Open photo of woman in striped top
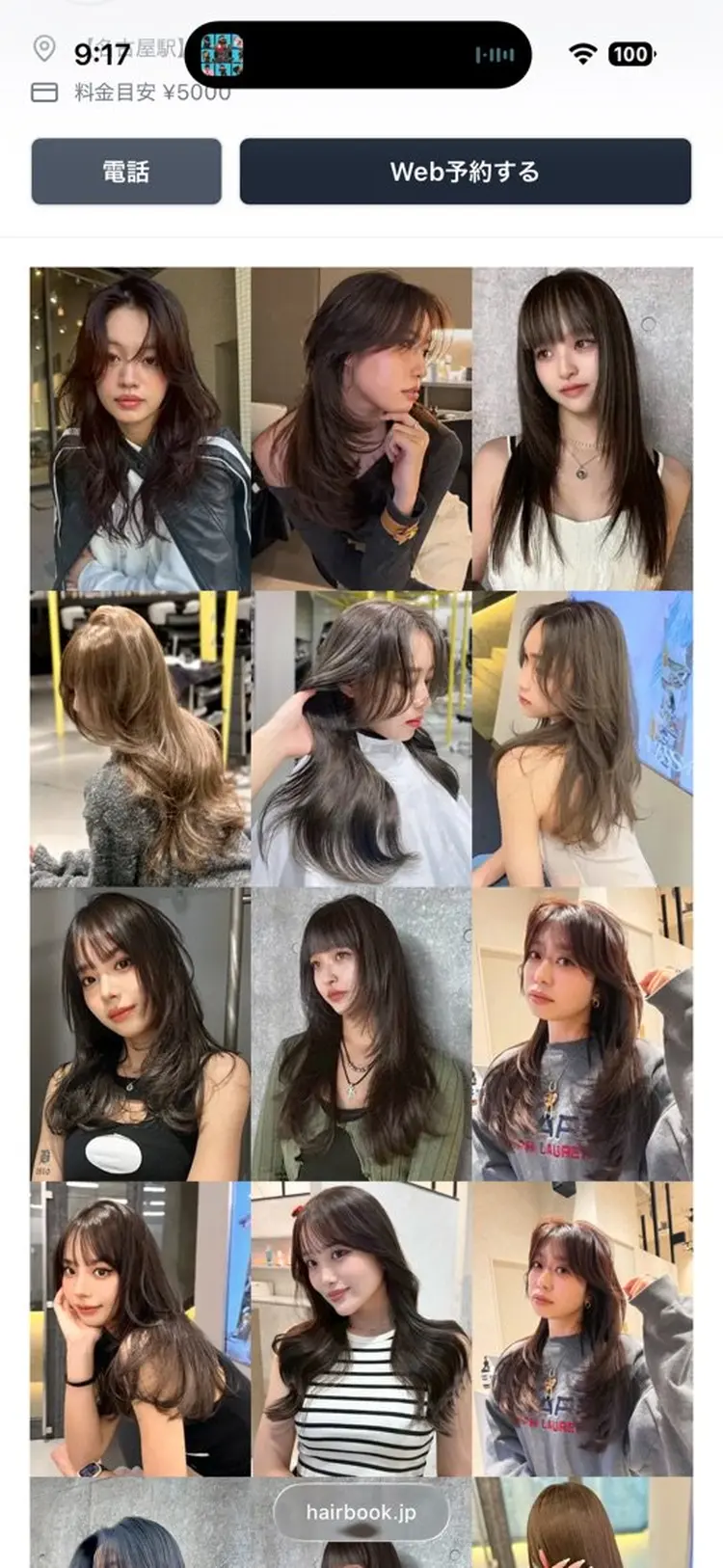723x1568 pixels. [361, 1329]
